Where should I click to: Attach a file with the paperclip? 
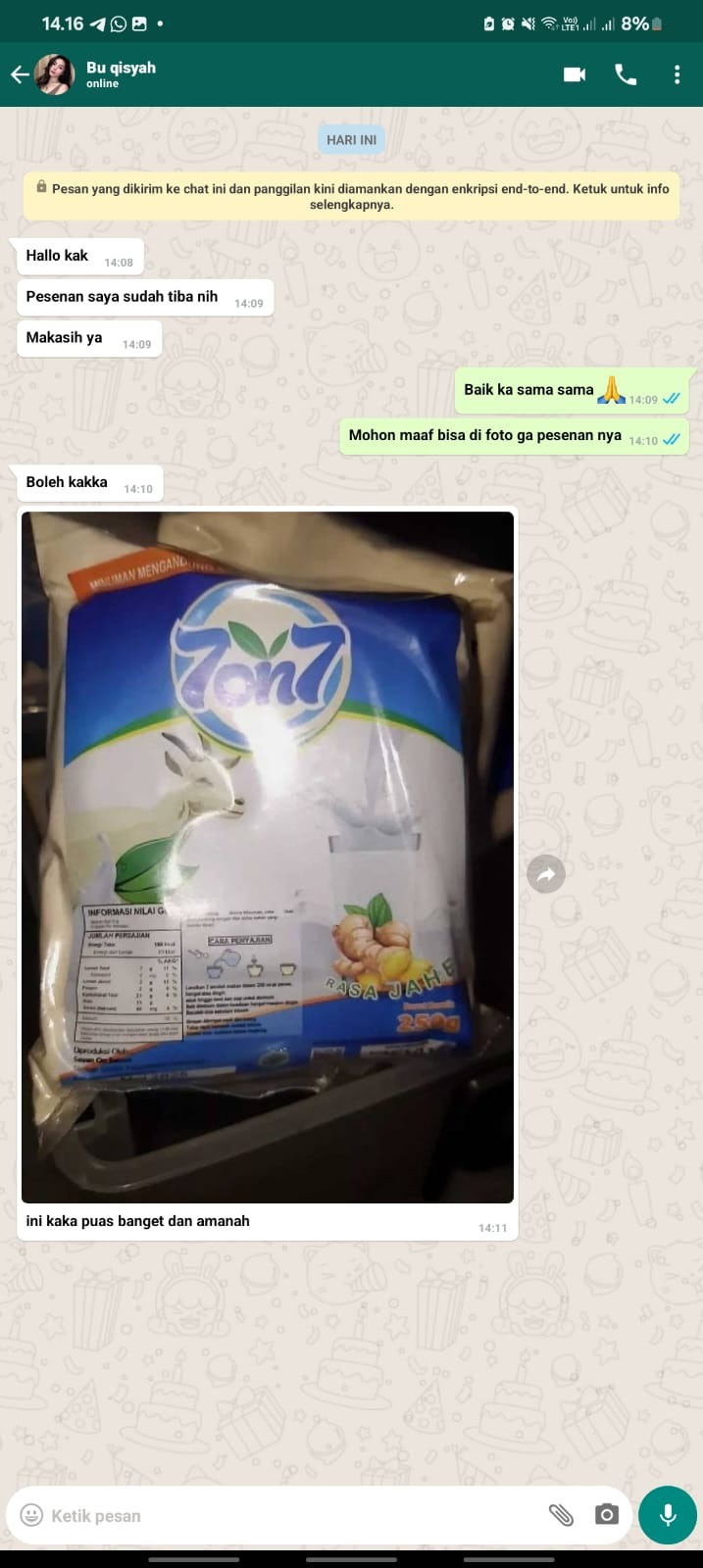click(561, 1515)
